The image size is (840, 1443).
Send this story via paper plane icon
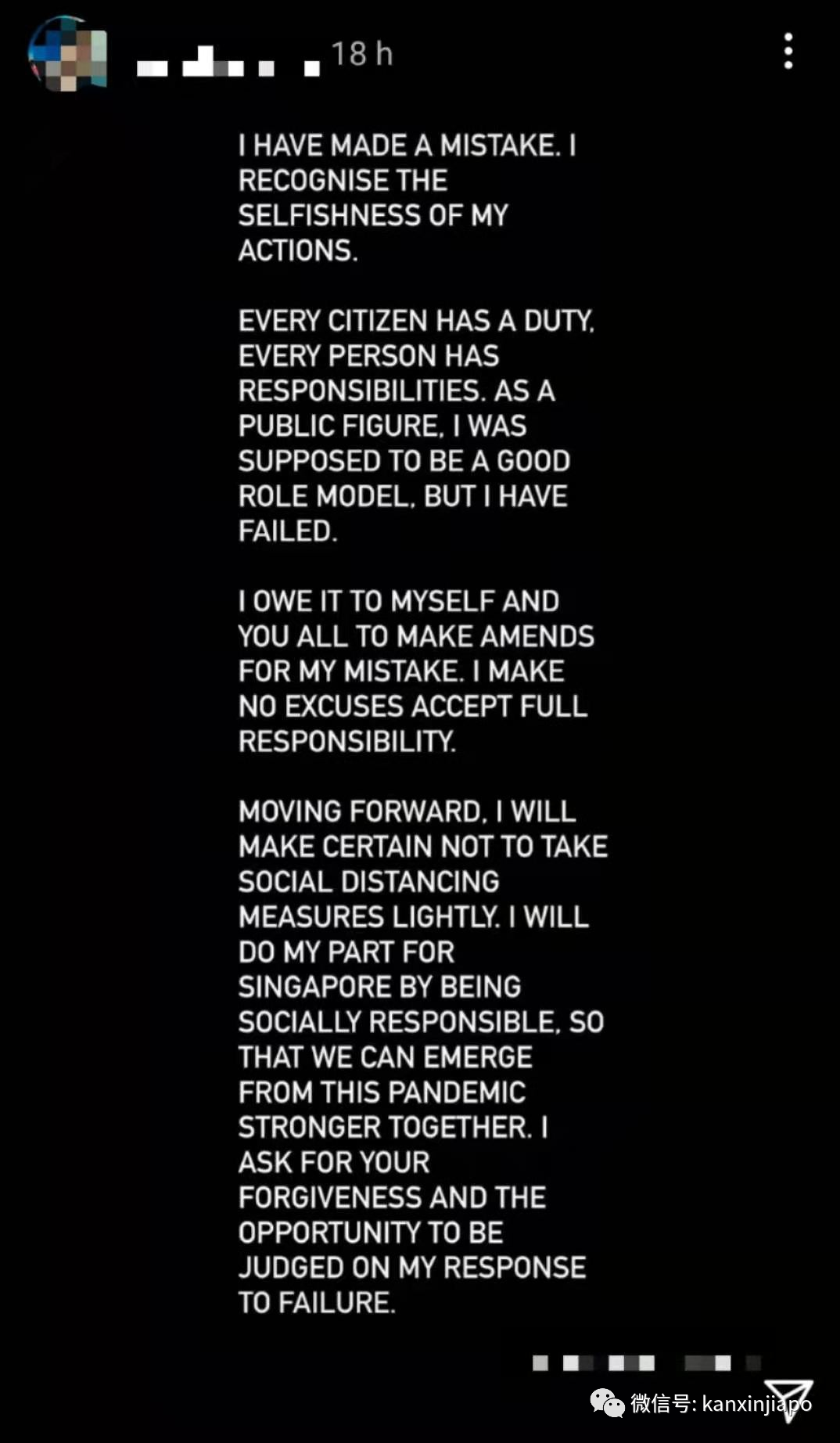(788, 1399)
